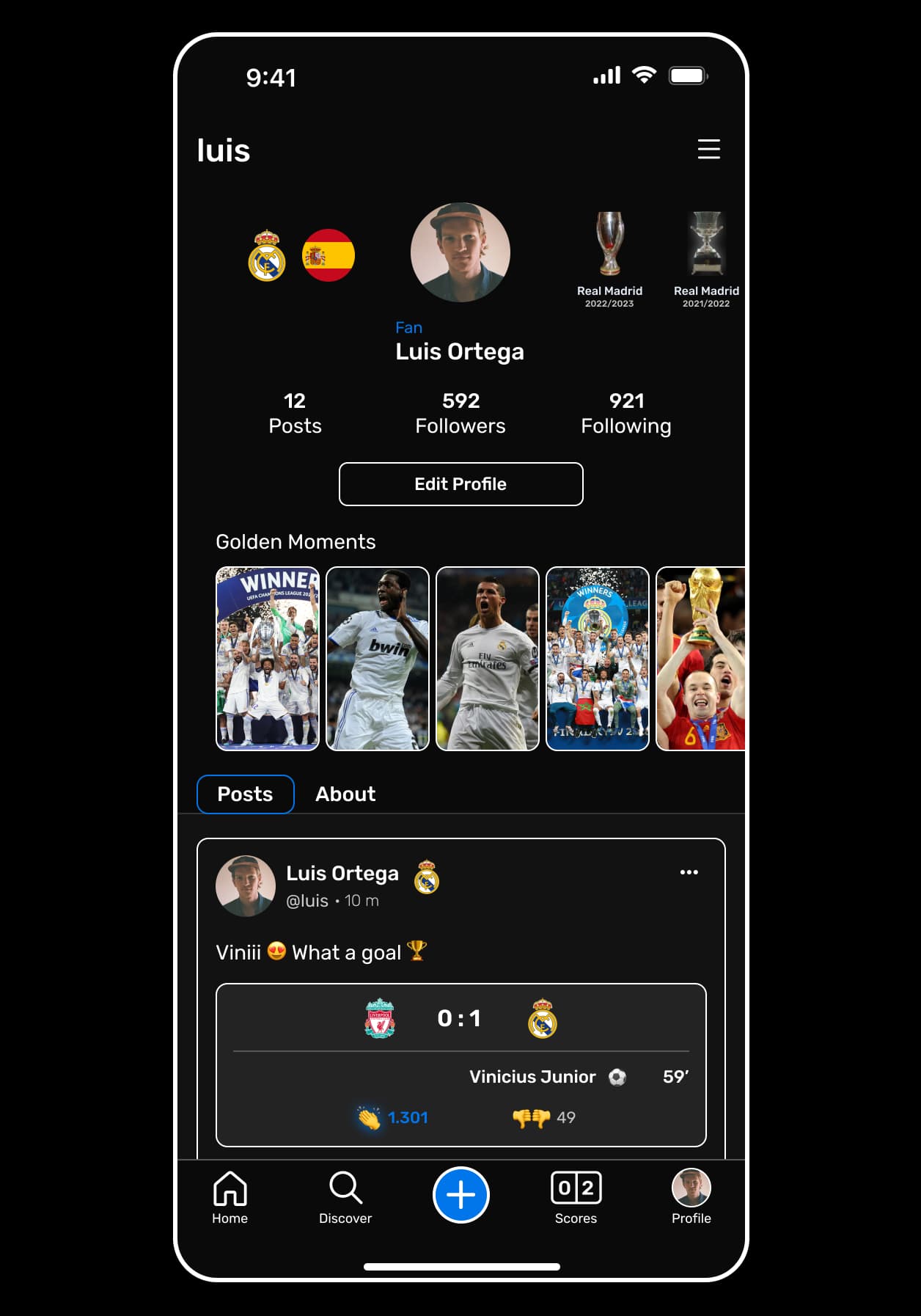Open the World Cup trophy golden moment
Viewport: 921px width, 1316px height.
700,658
